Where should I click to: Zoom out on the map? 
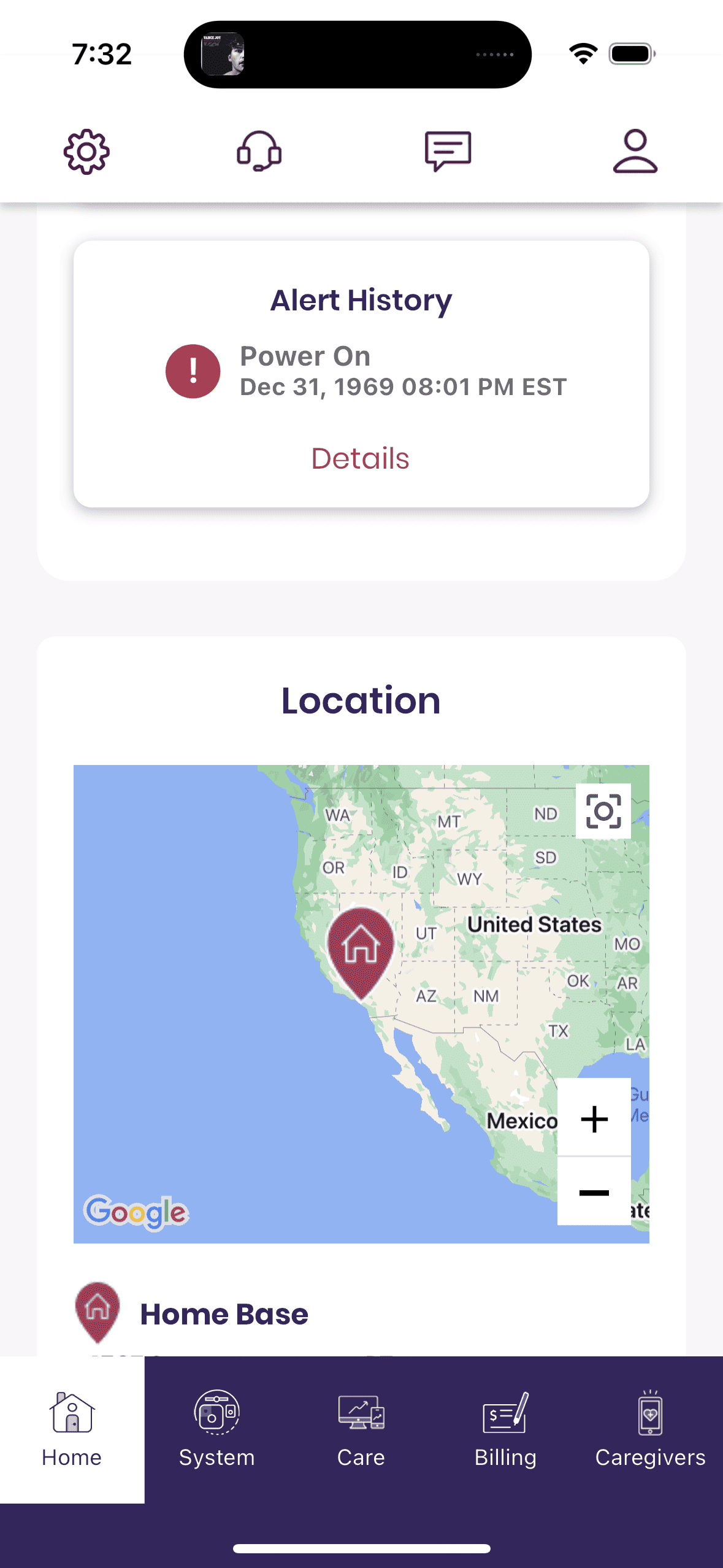click(x=594, y=1192)
